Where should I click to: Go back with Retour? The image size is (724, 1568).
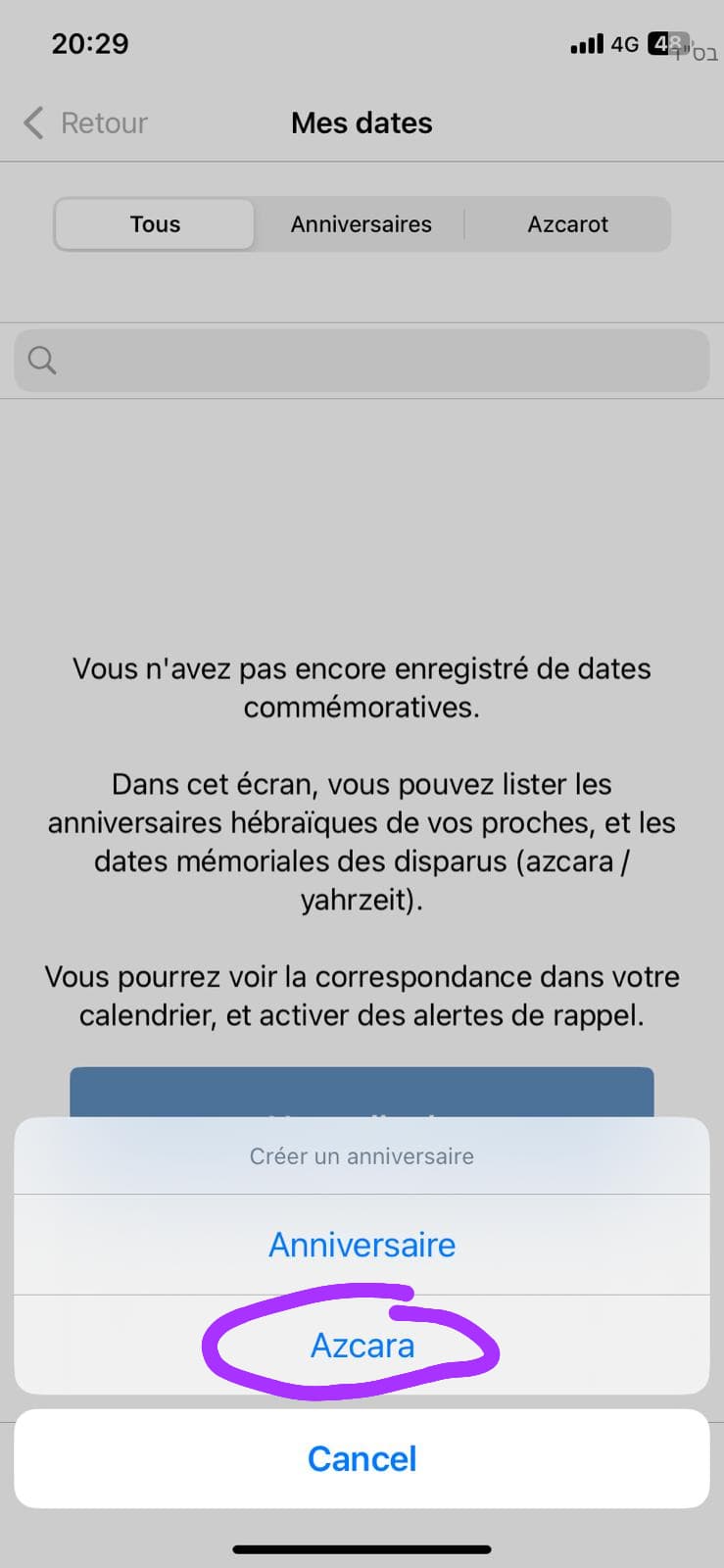85,122
